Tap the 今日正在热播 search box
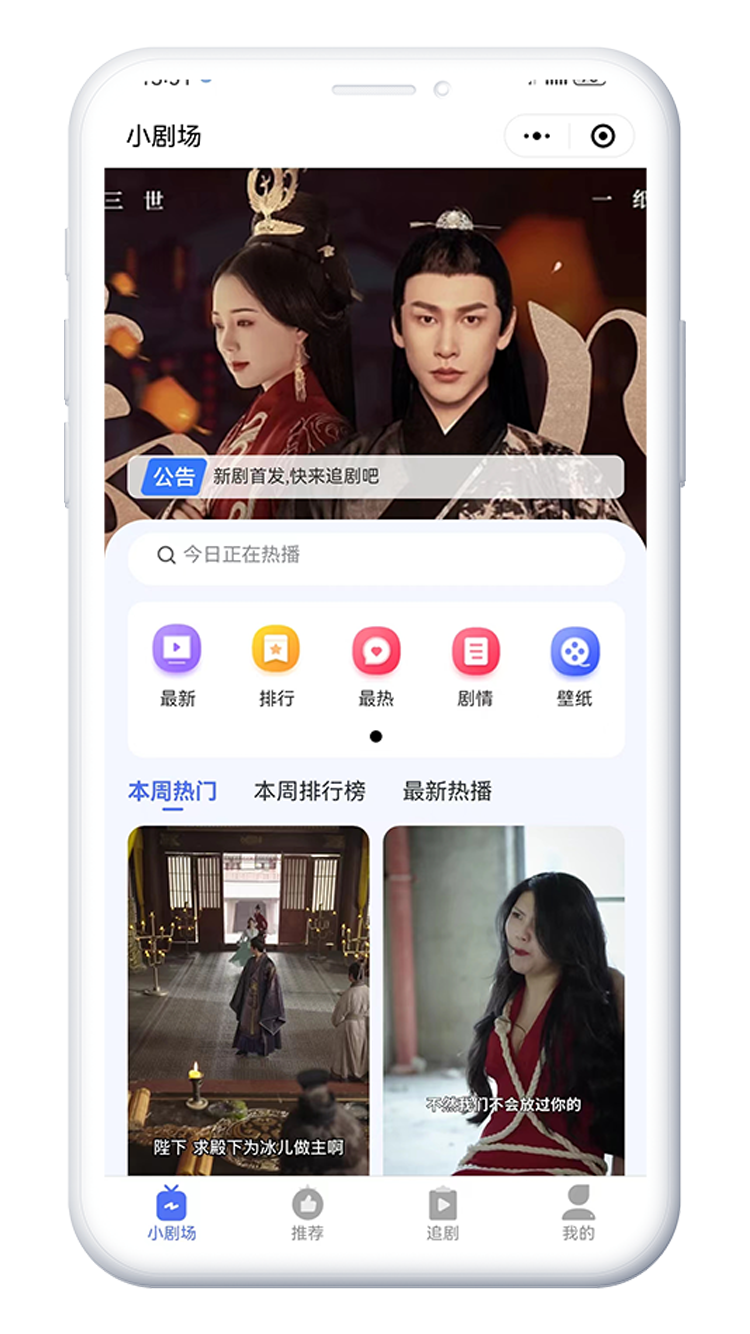This screenshot has width=750, height=1334. tap(375, 555)
